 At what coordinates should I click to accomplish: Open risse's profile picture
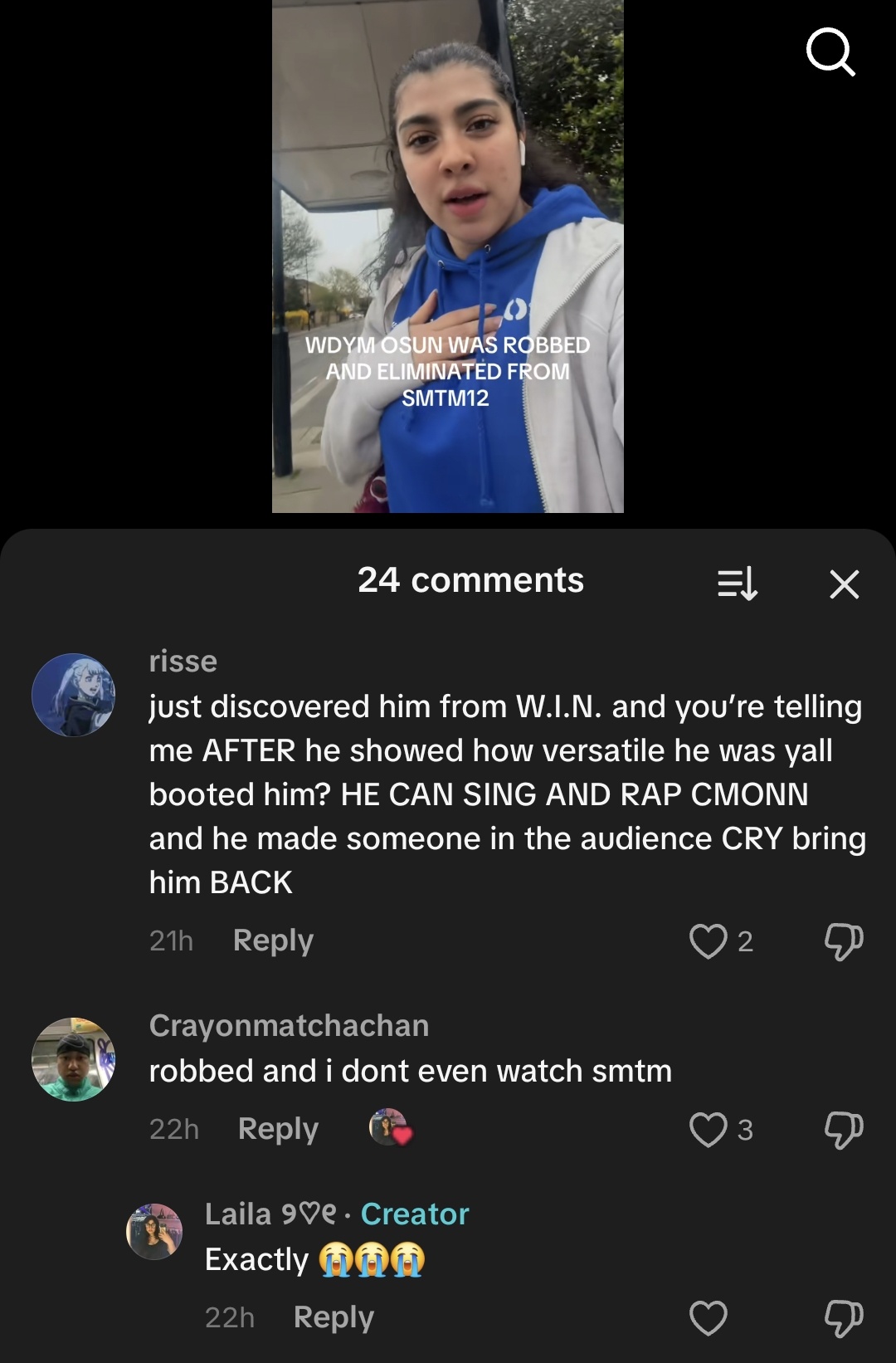pyautogui.click(x=73, y=695)
